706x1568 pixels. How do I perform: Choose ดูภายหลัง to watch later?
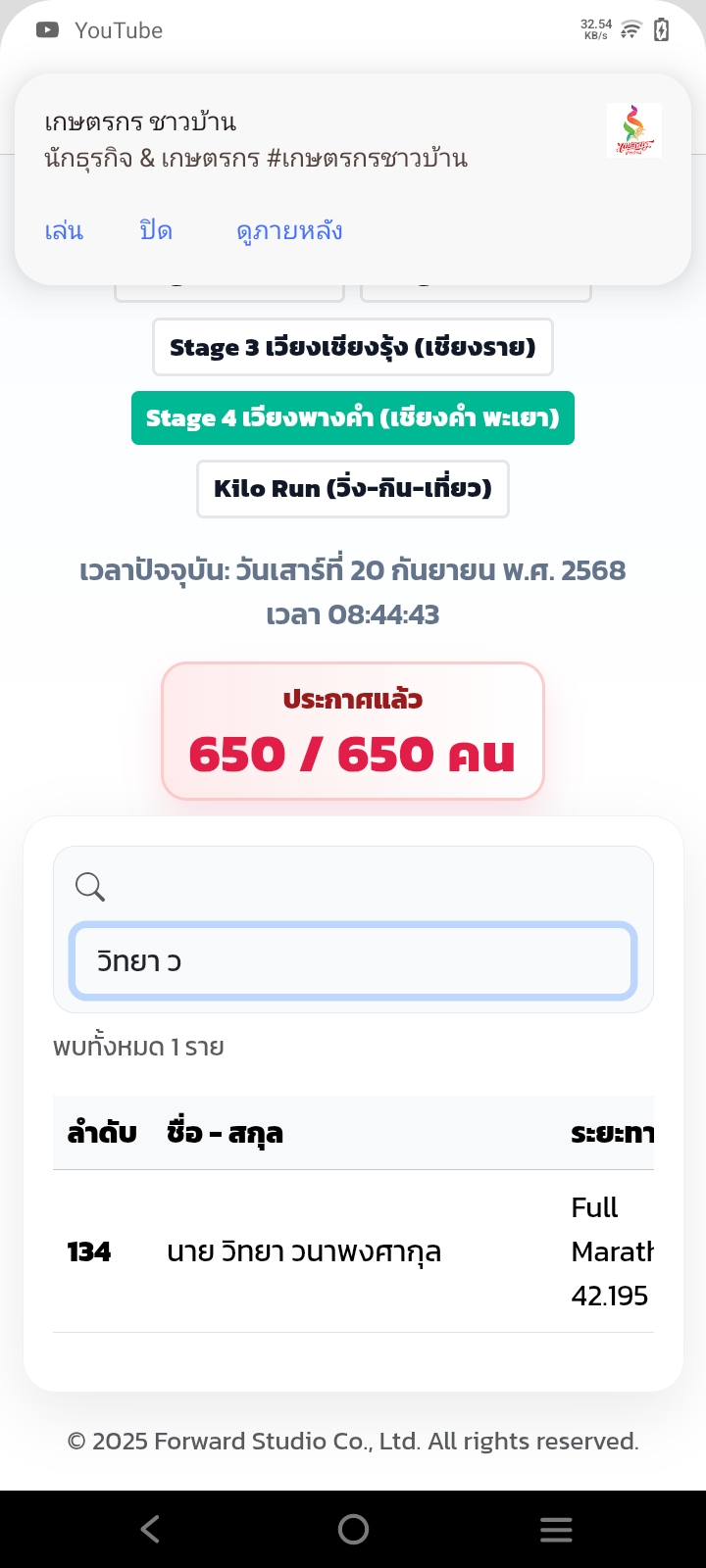point(289,231)
